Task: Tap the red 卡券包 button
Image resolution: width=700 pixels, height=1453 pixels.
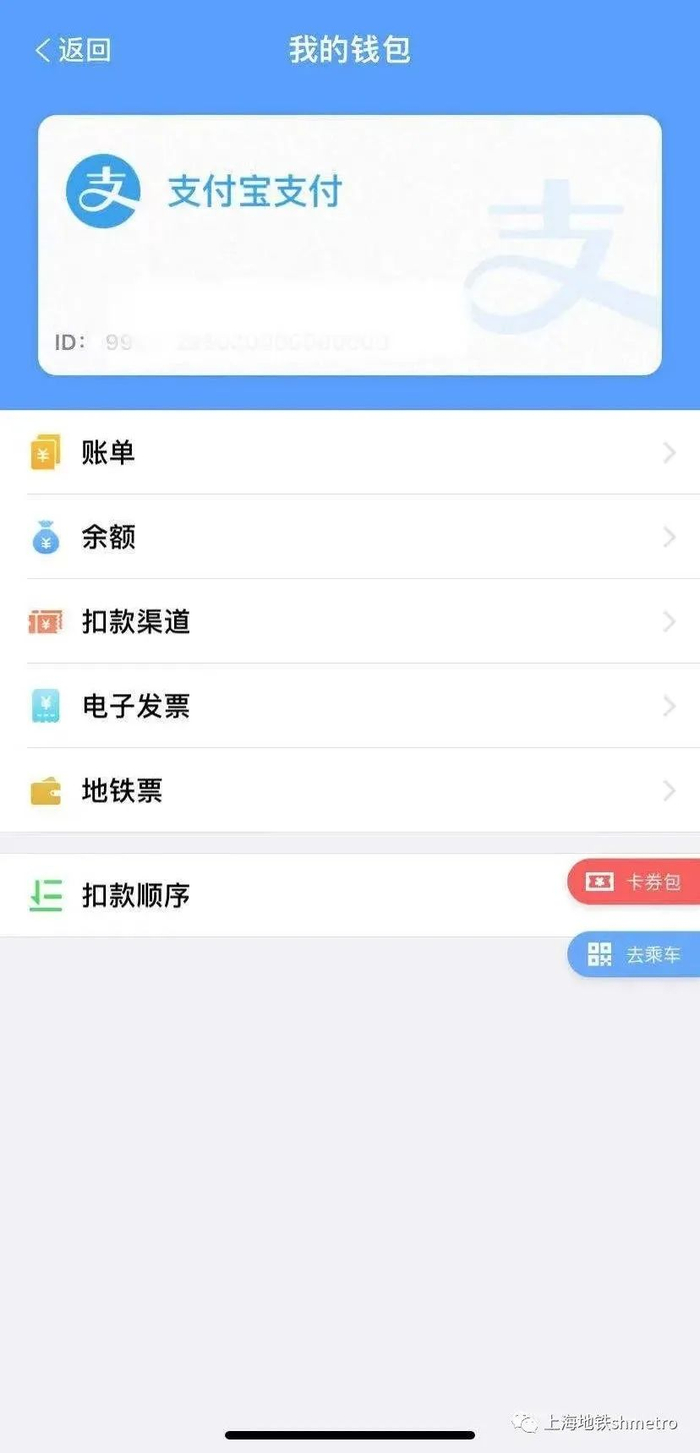Action: pos(635,881)
